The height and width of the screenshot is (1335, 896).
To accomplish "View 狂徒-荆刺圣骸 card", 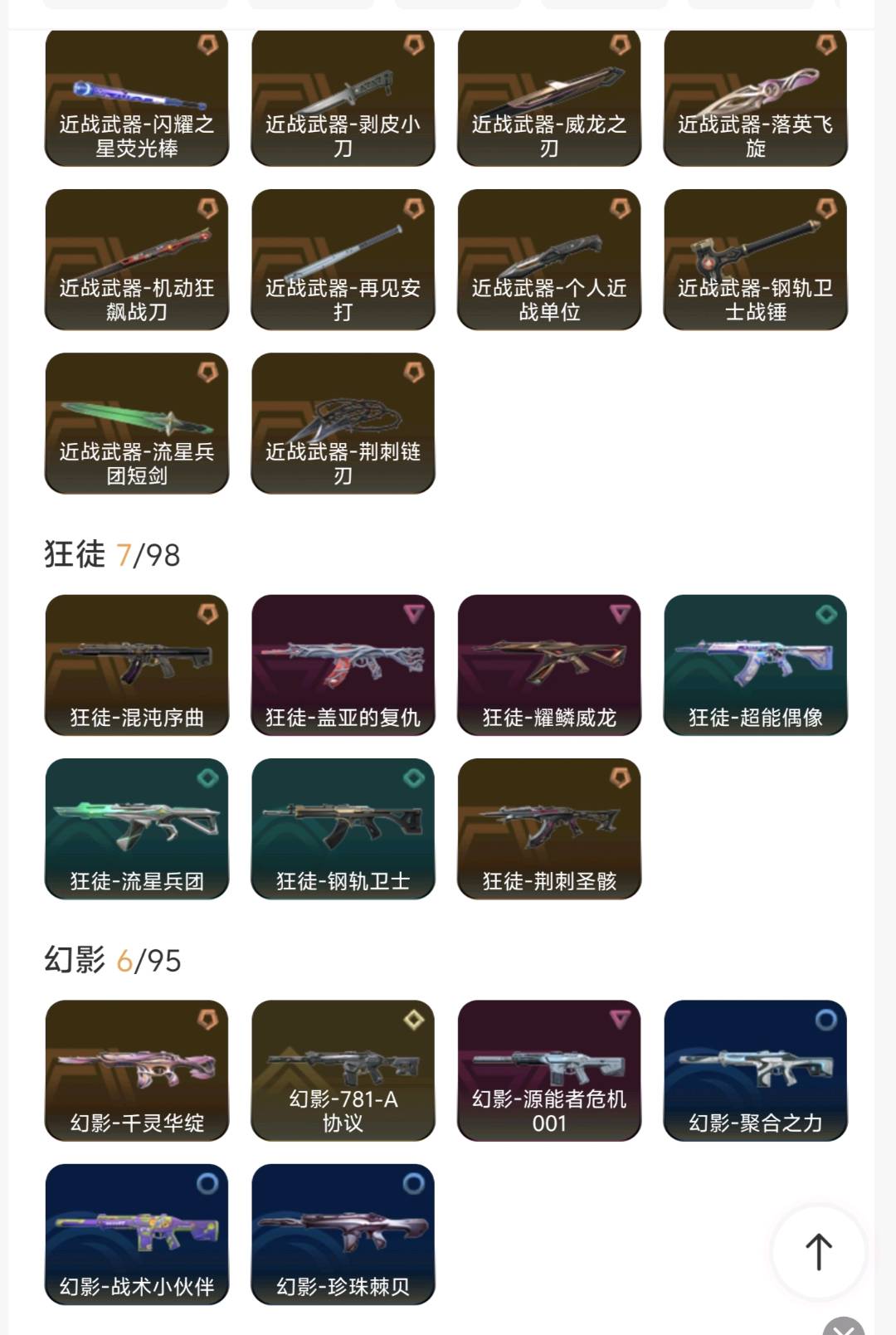I will pyautogui.click(x=549, y=828).
